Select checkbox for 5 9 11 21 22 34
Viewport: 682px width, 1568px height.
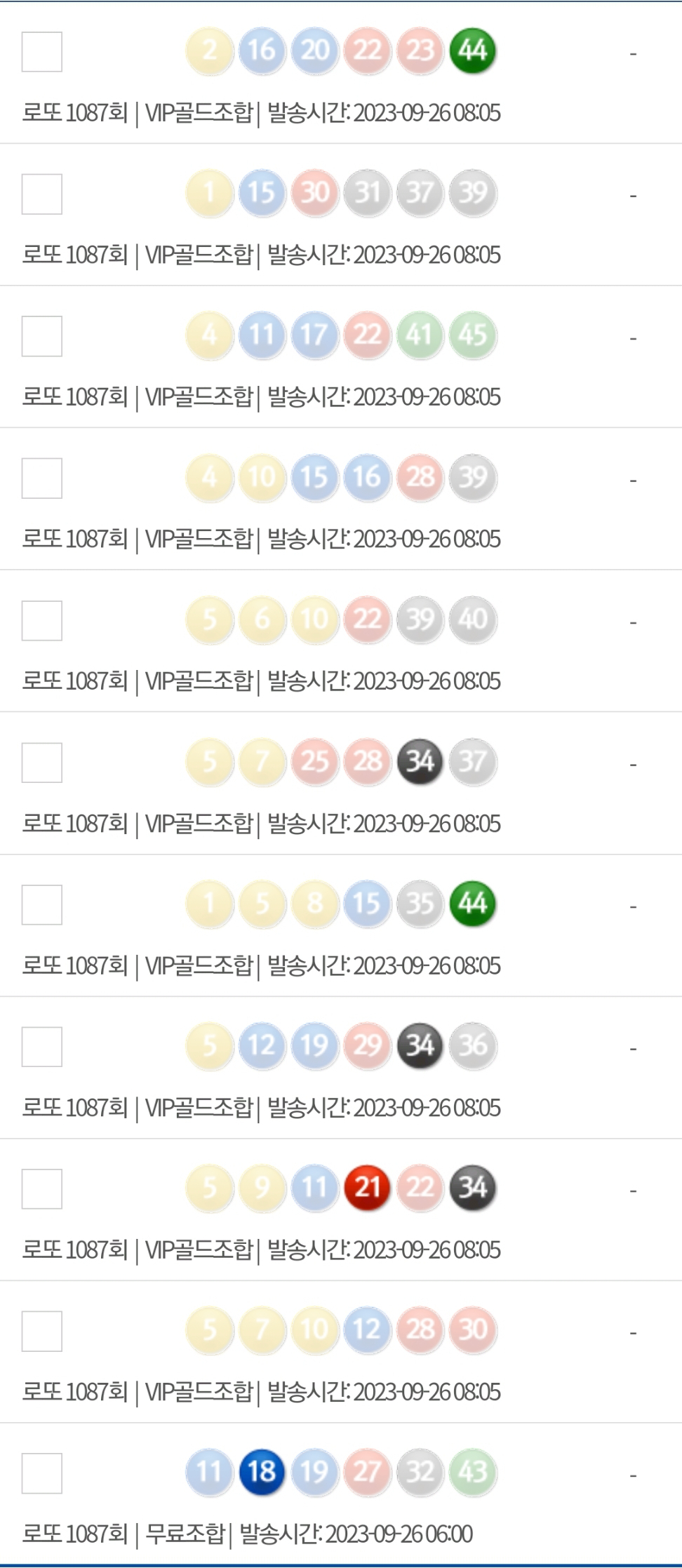click(42, 1189)
